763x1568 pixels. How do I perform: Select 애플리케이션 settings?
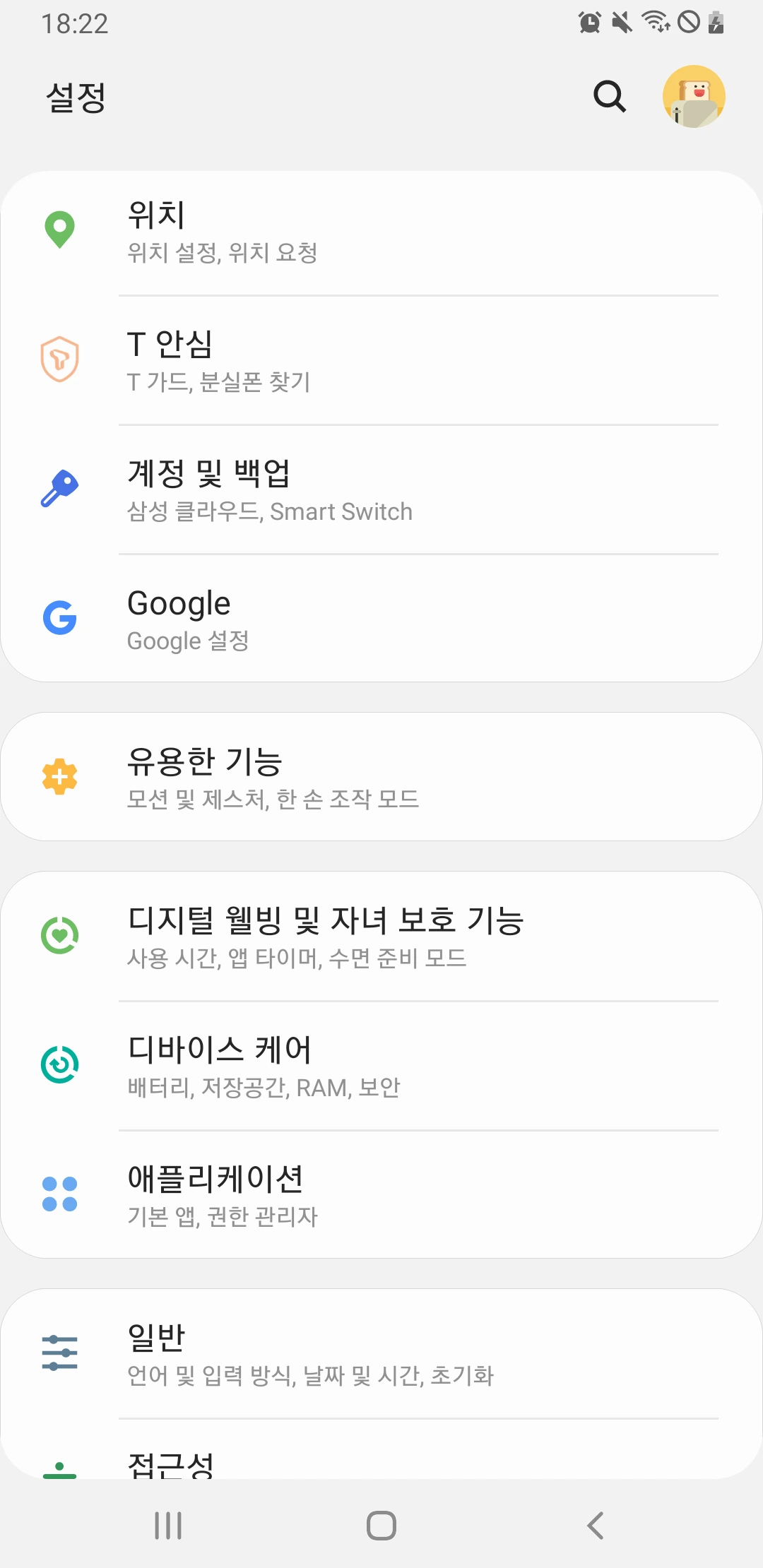click(x=381, y=1194)
